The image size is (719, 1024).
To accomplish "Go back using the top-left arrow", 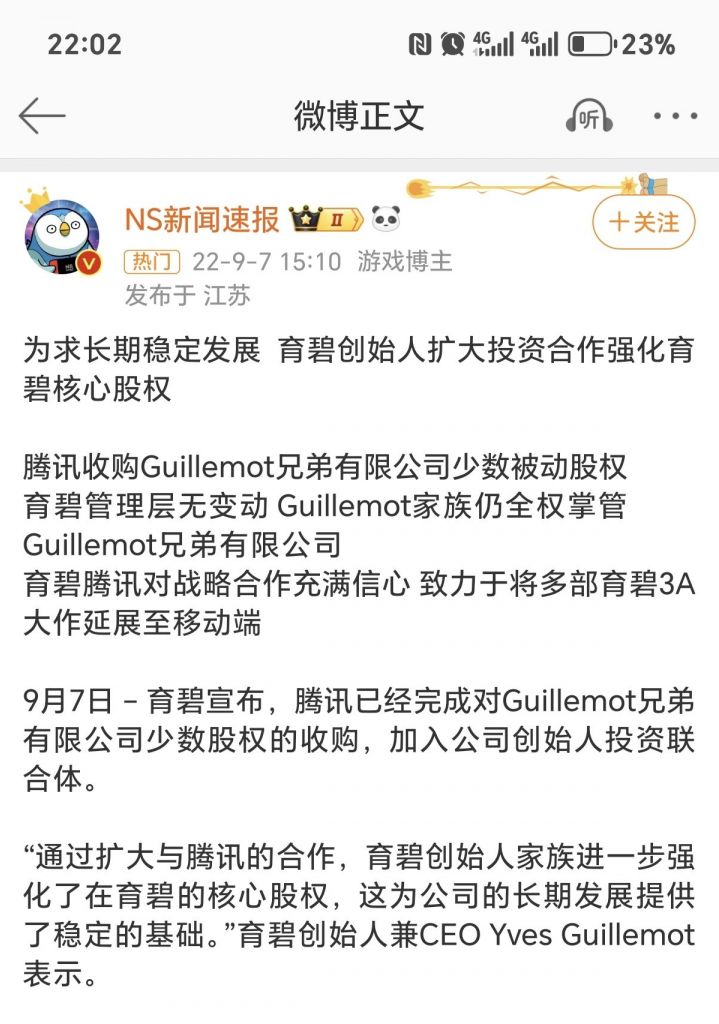I will point(42,116).
